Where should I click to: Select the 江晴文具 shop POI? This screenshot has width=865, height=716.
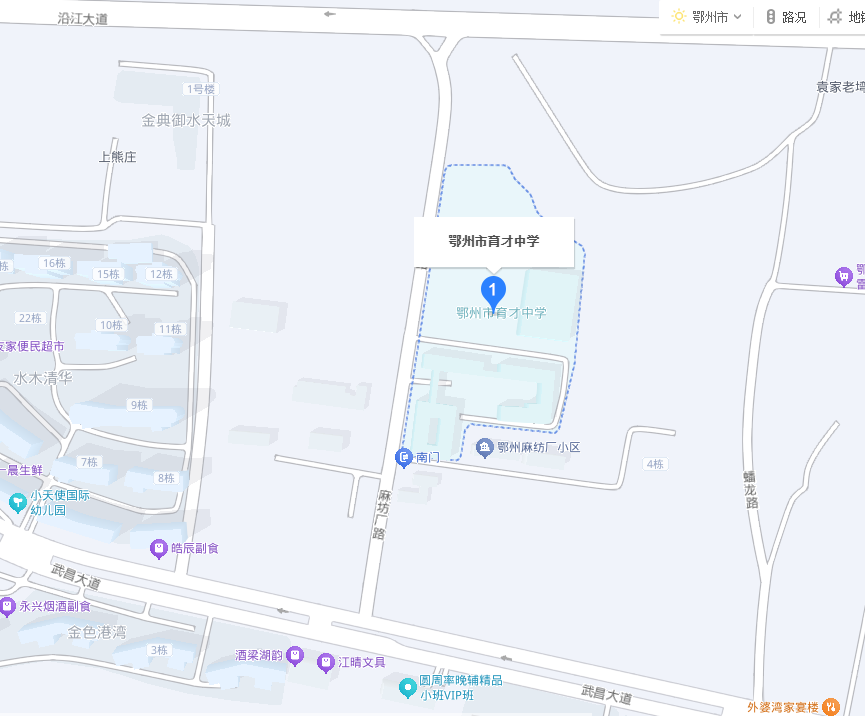[325, 662]
